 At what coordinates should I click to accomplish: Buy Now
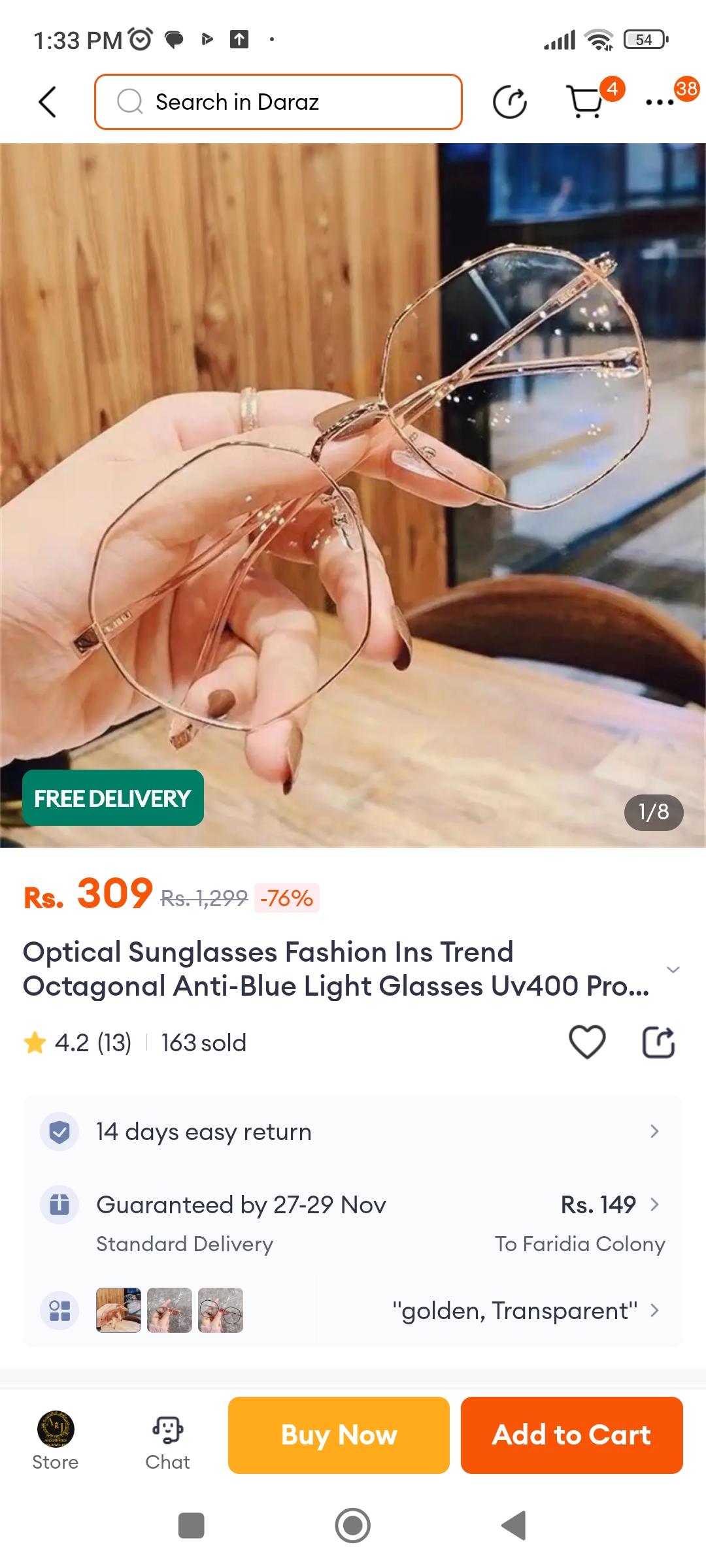pyautogui.click(x=339, y=1435)
